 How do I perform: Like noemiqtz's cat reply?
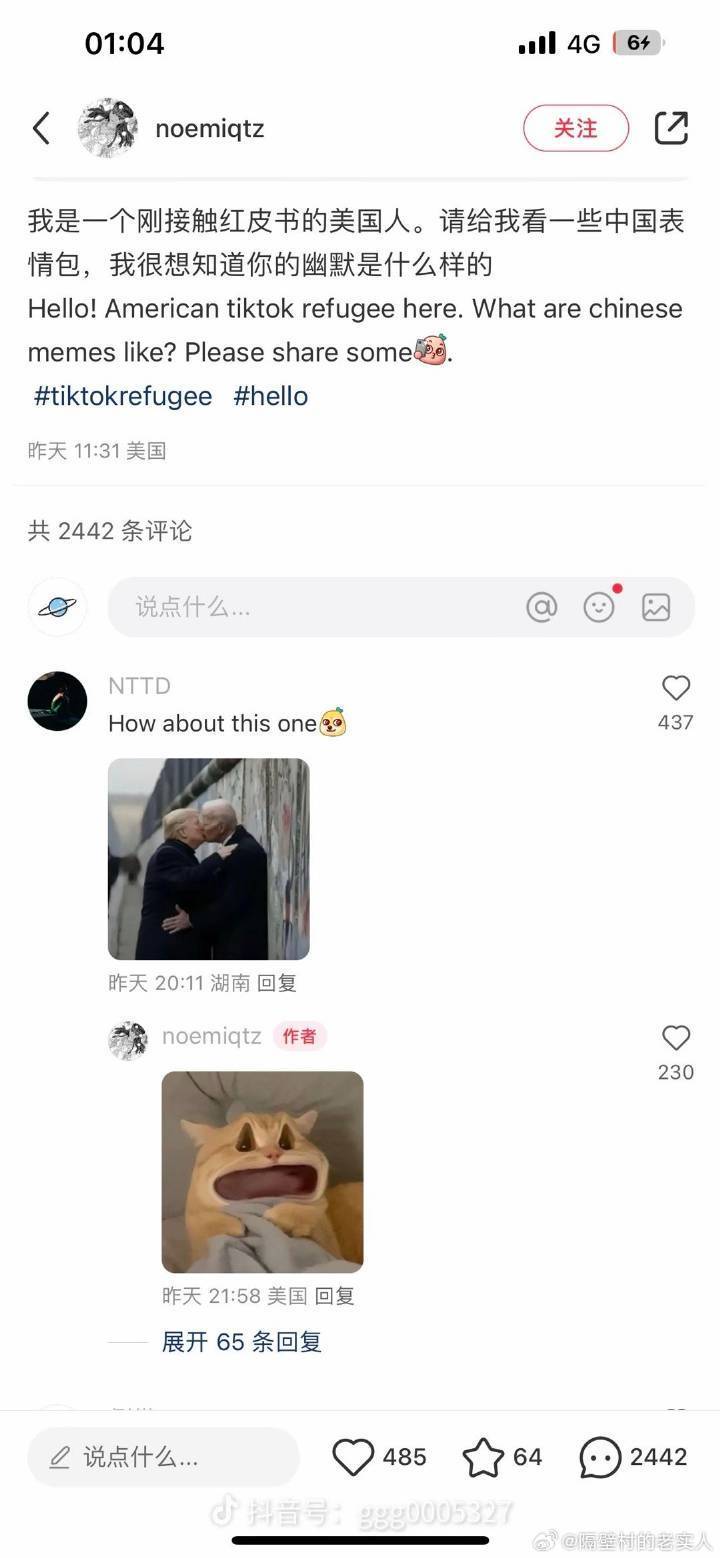(676, 1038)
